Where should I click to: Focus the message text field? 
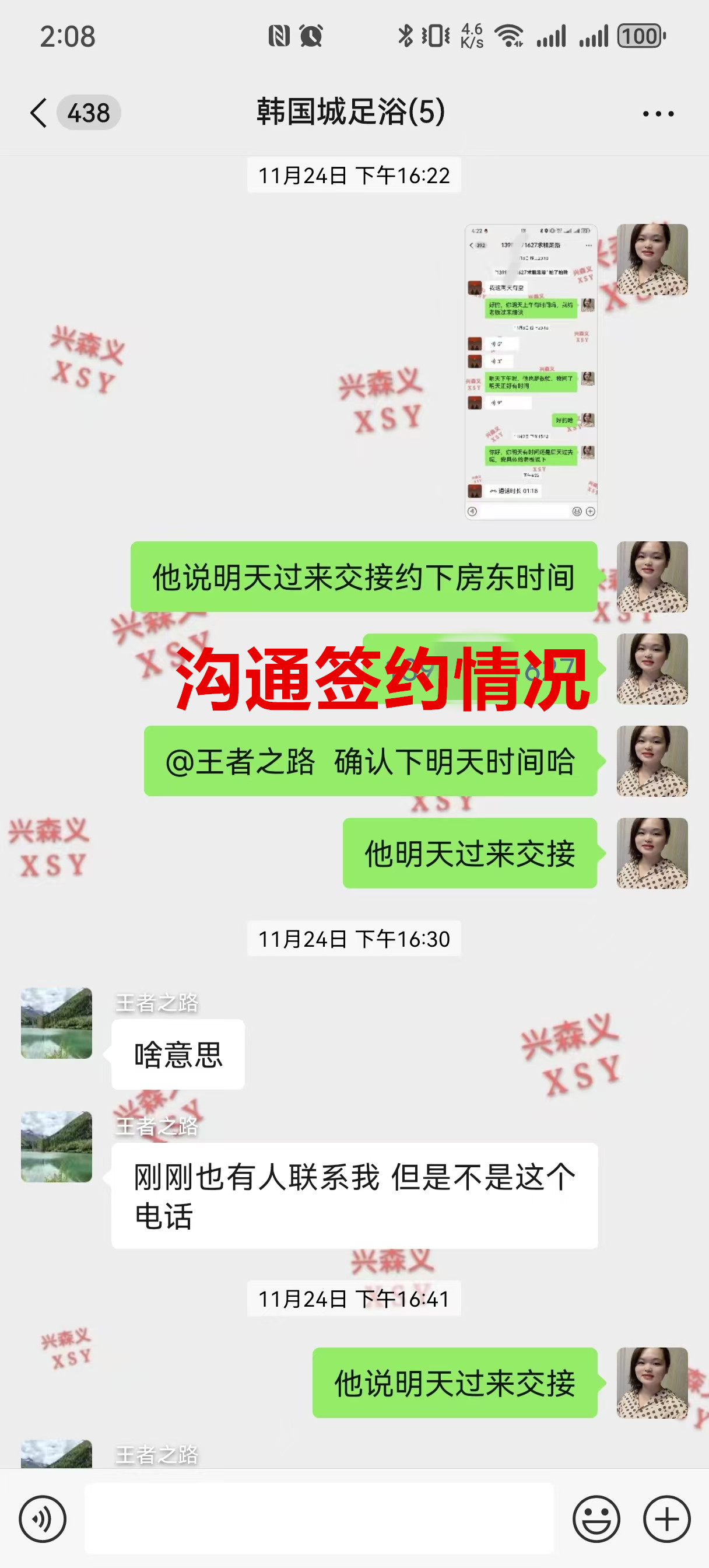(x=319, y=1518)
